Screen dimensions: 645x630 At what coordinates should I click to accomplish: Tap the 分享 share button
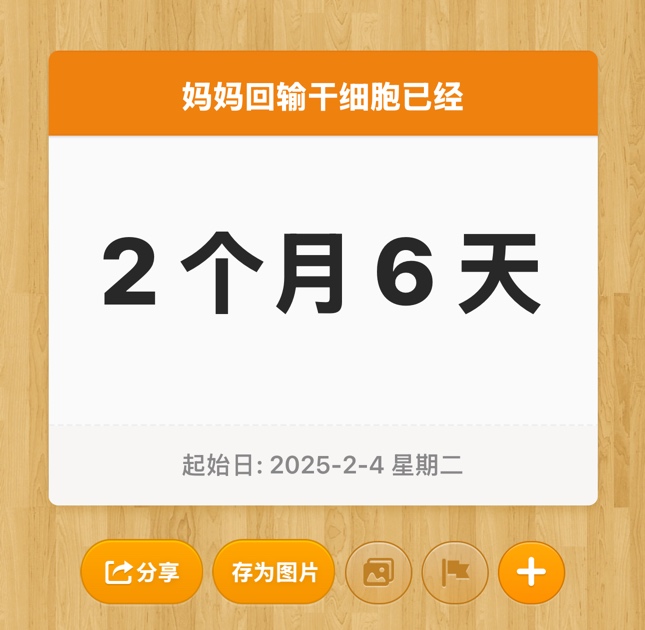(x=142, y=572)
